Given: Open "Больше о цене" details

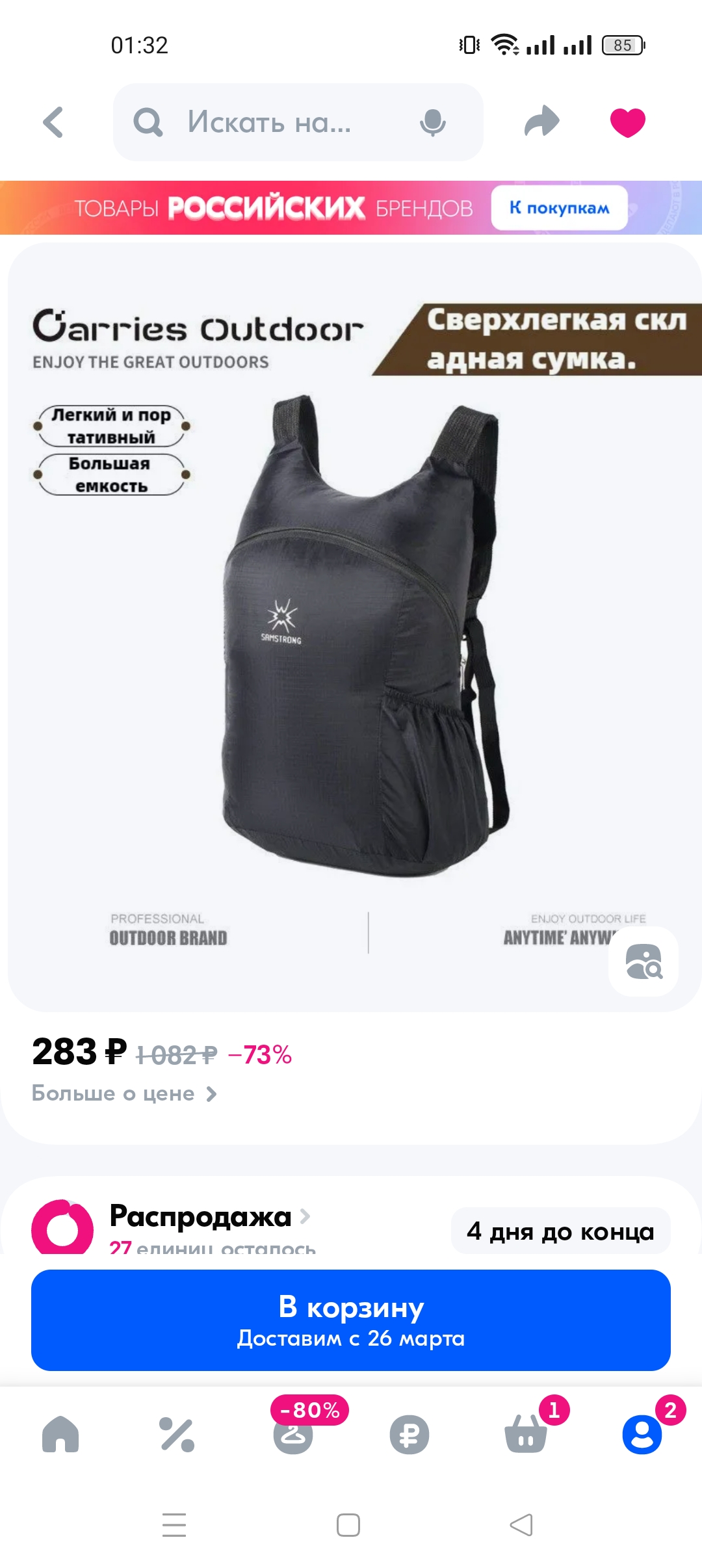Looking at the screenshot, I should pyautogui.click(x=123, y=1093).
